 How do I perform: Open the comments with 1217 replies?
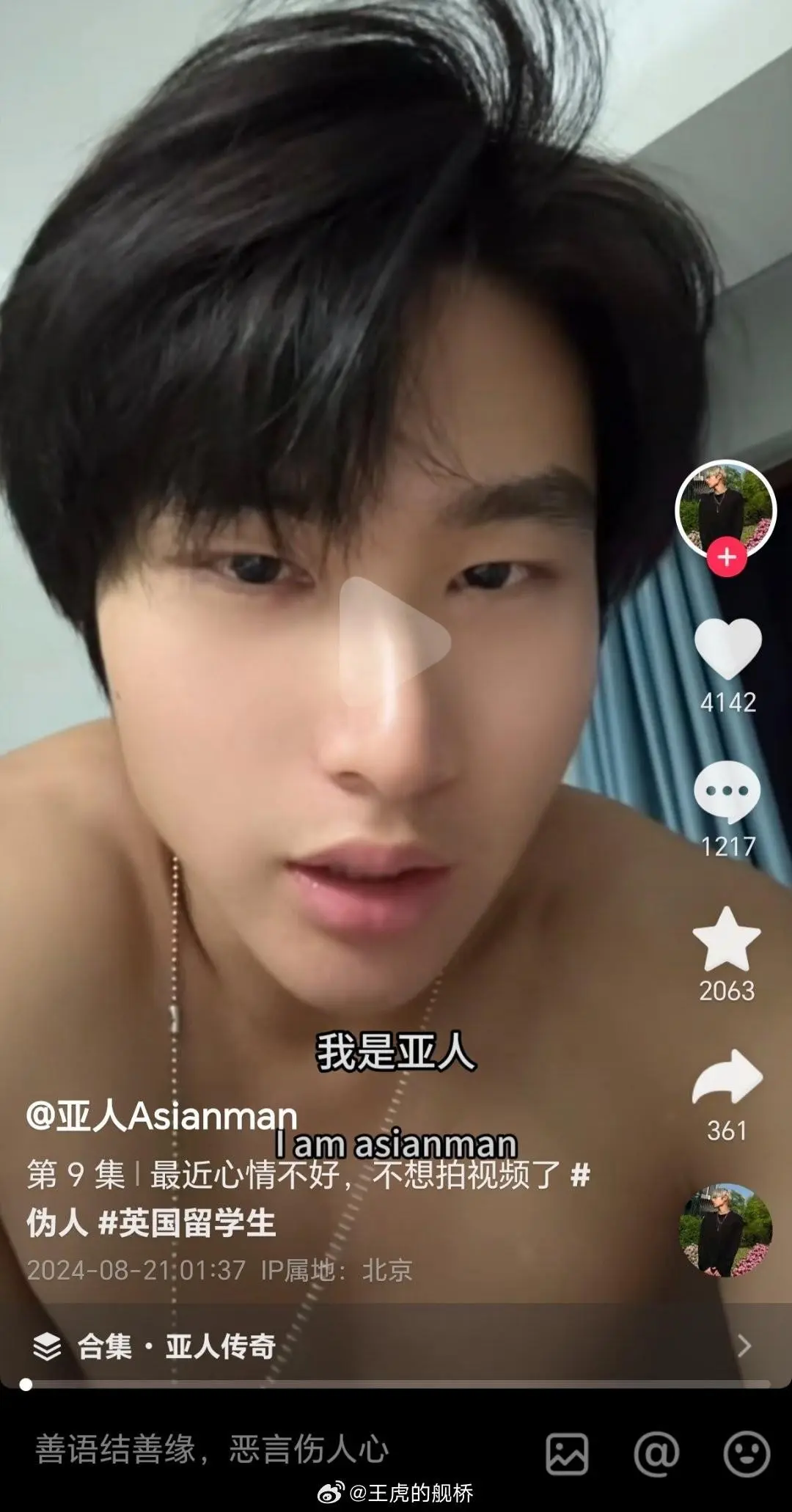[727, 793]
